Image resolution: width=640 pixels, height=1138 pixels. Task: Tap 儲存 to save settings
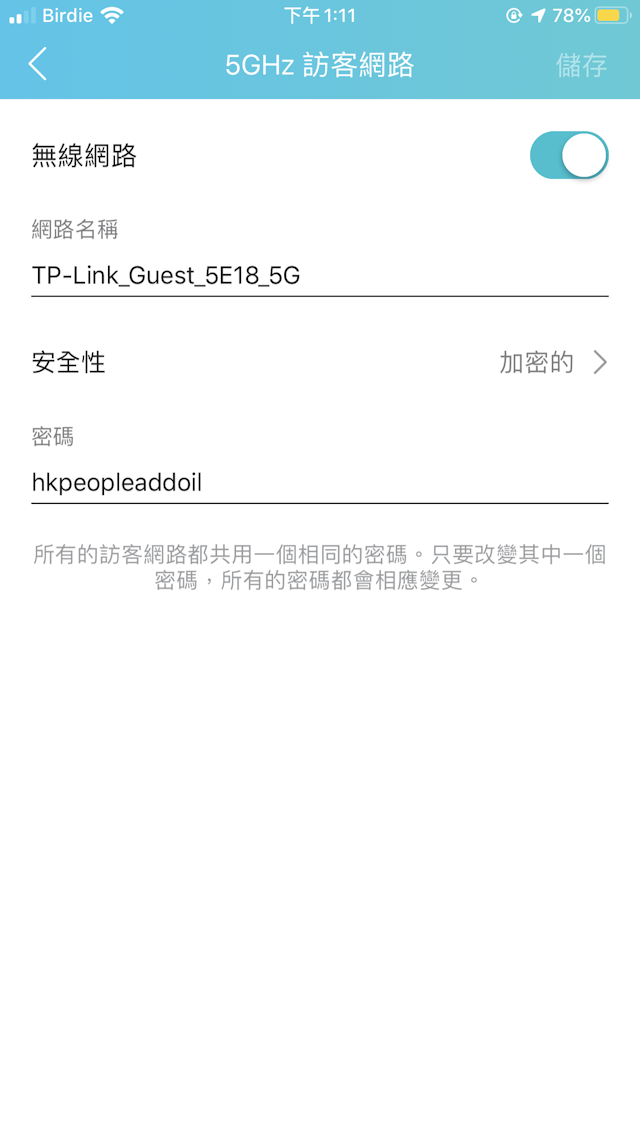[581, 66]
